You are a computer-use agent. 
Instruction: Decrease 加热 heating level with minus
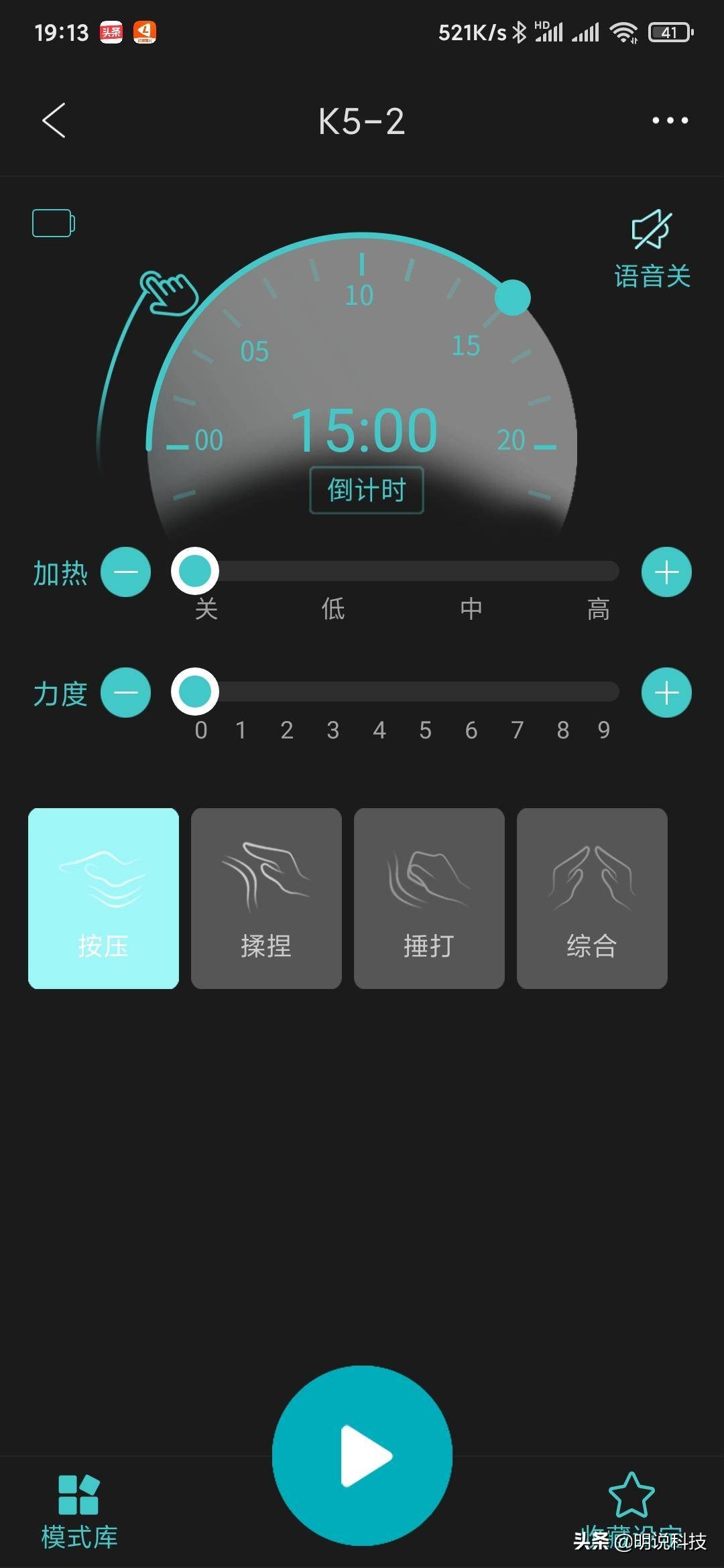tap(125, 572)
